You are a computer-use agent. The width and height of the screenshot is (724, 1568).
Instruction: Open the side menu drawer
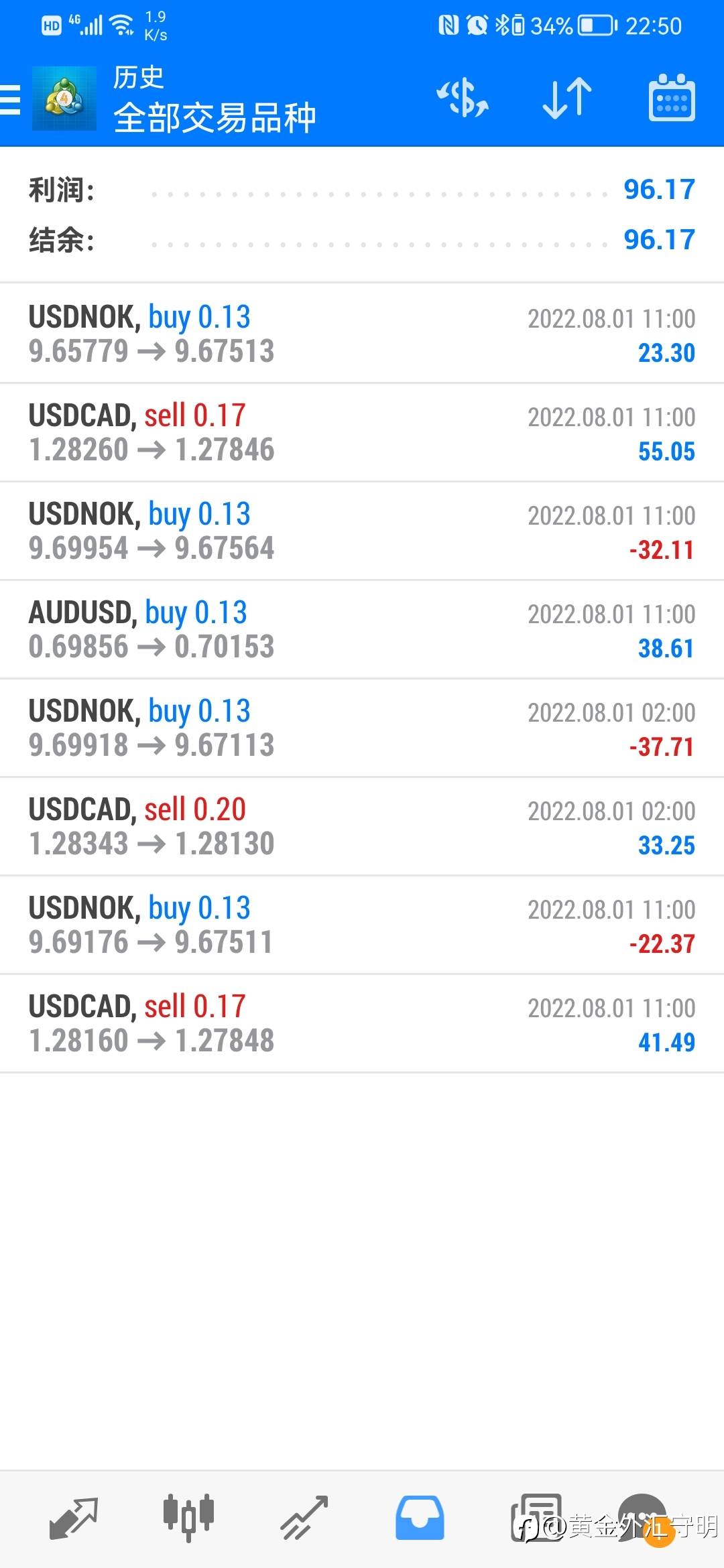11,101
